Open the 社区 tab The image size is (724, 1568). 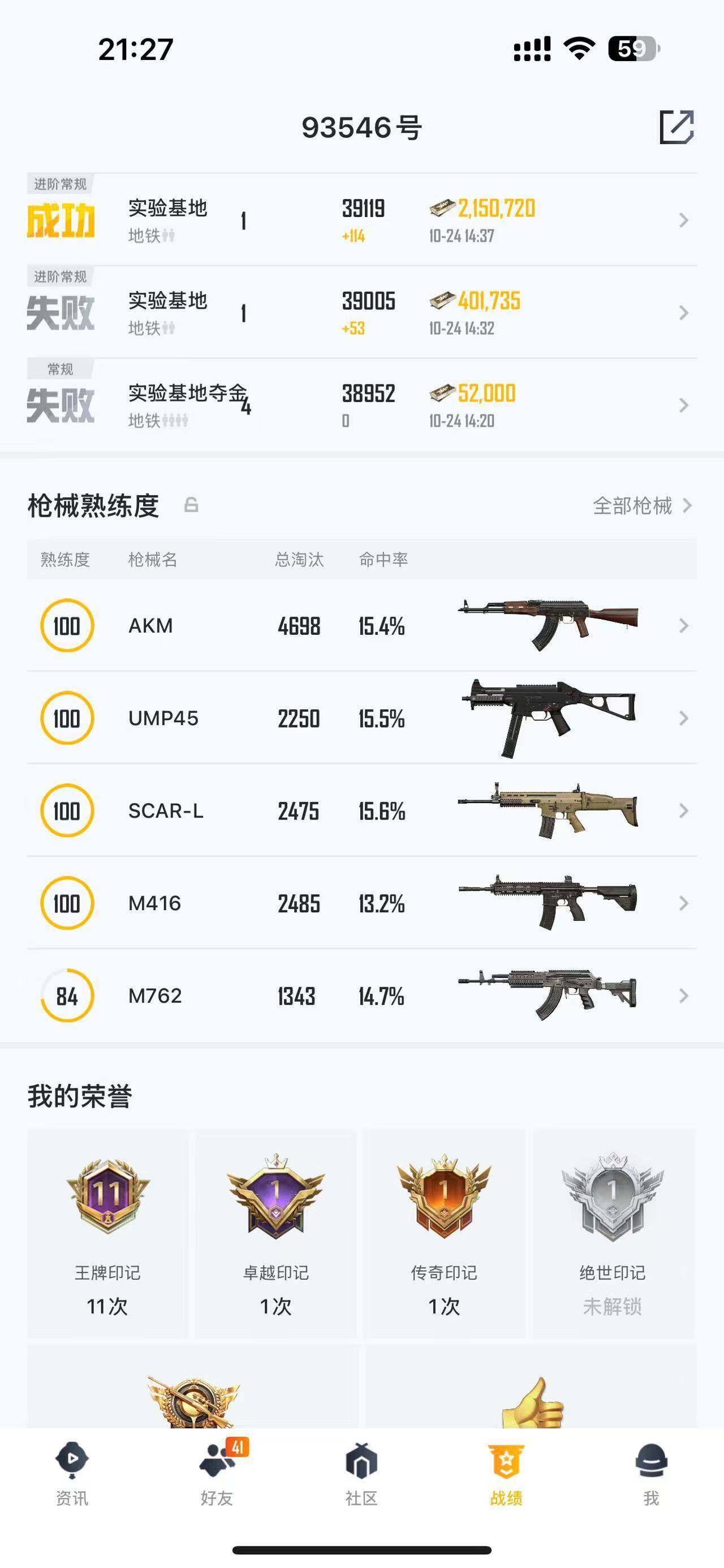(x=361, y=1472)
